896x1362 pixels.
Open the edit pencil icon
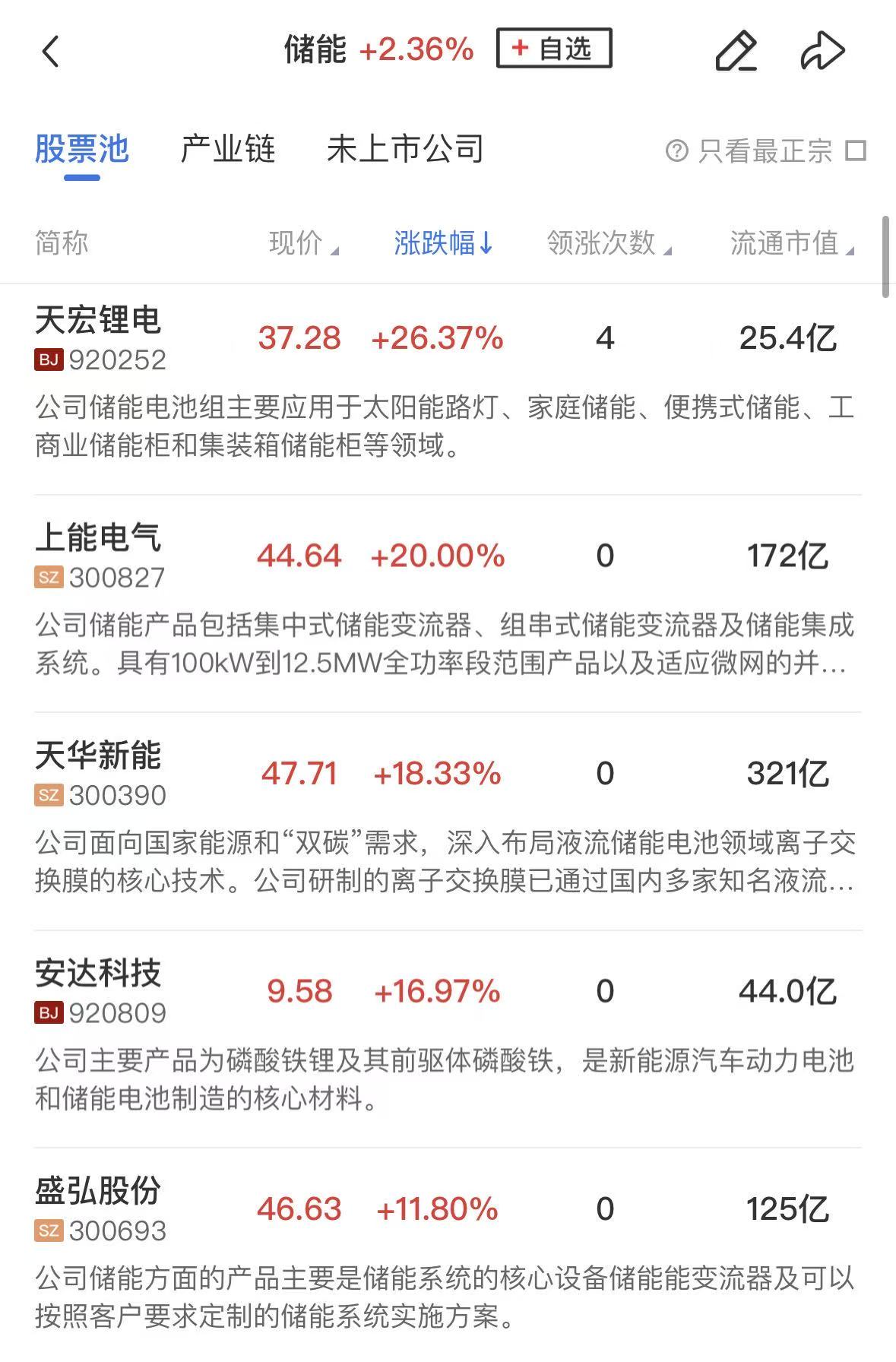pos(736,52)
